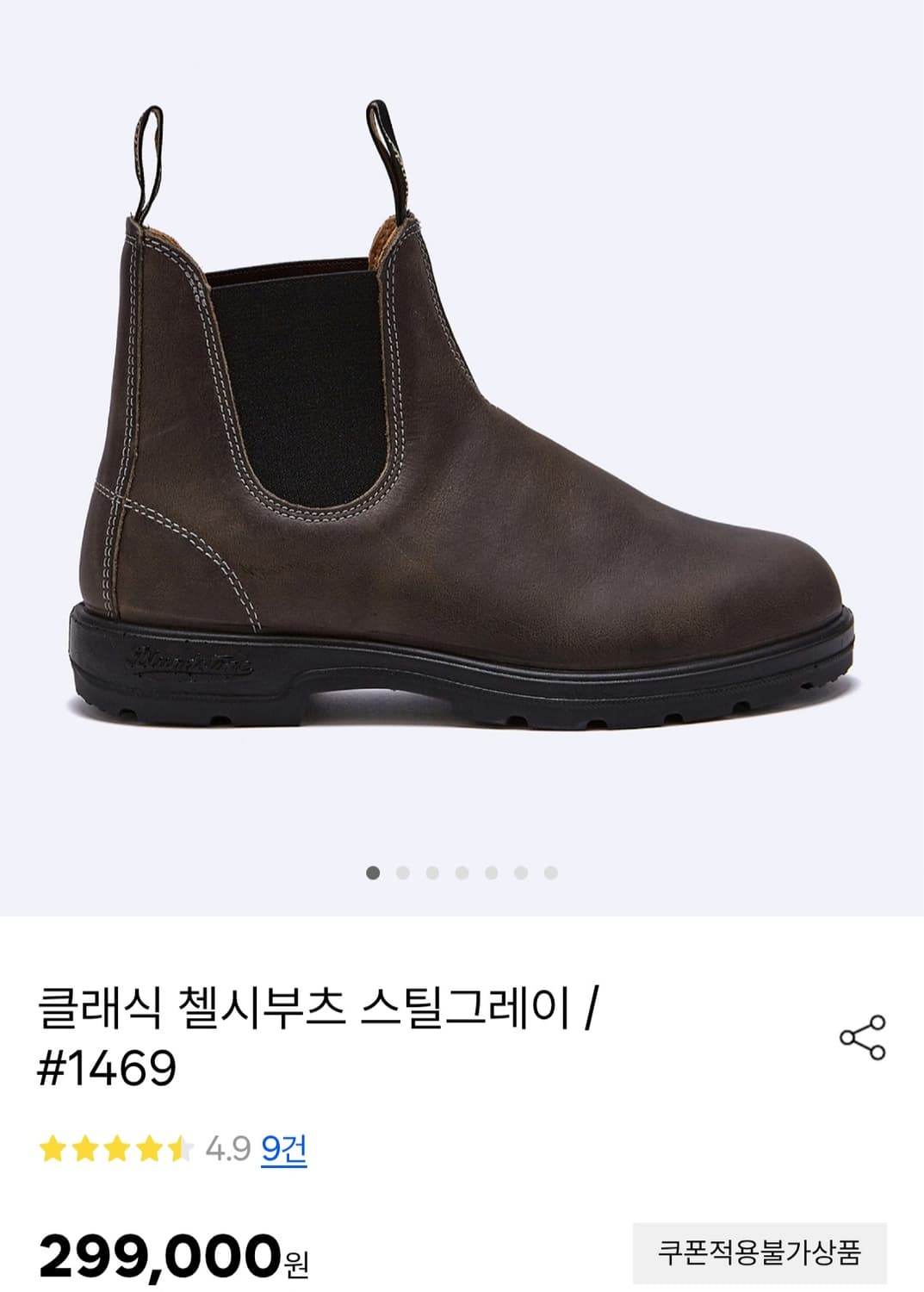Select the seventh carousel dot

[521, 872]
